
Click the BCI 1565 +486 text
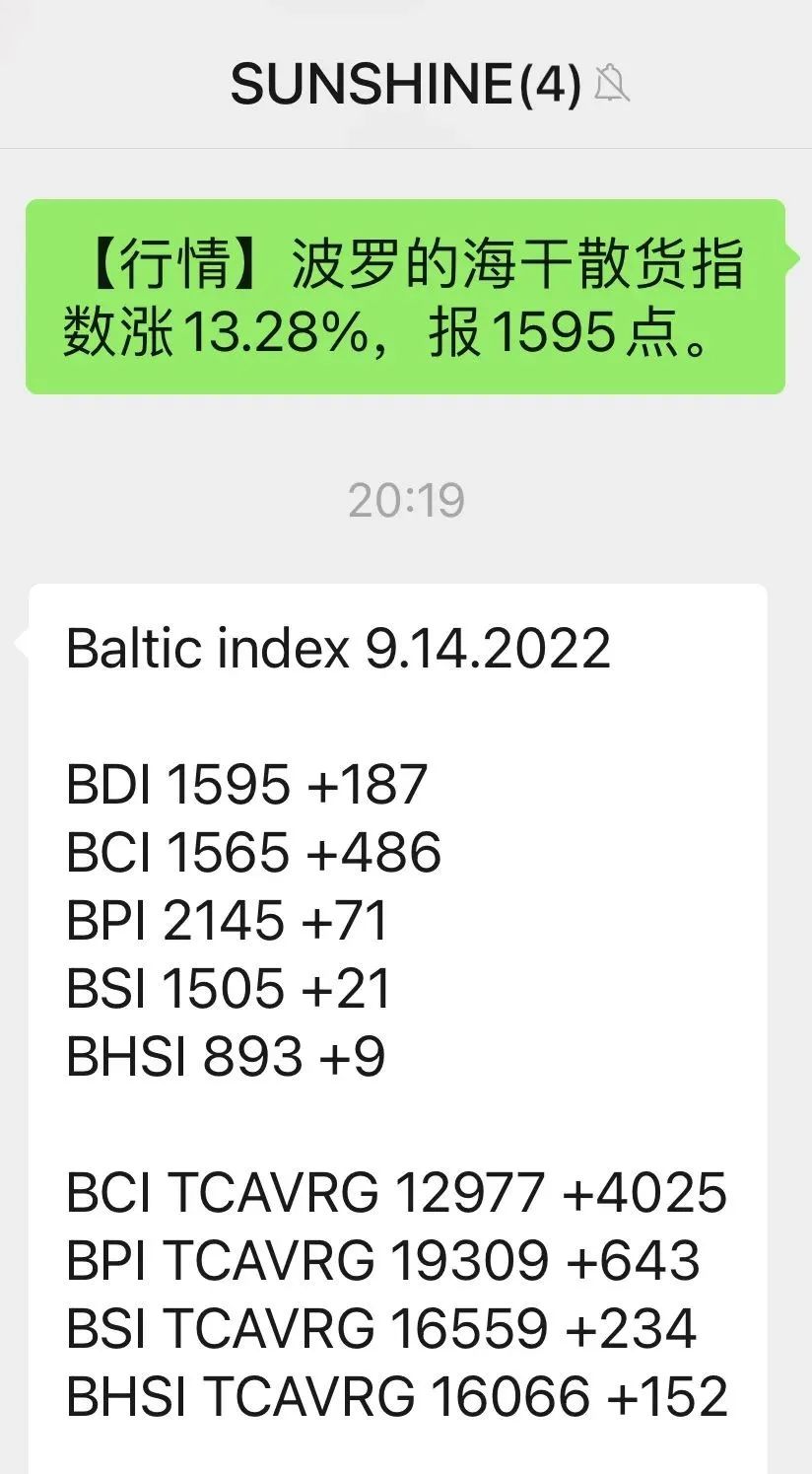[251, 854]
